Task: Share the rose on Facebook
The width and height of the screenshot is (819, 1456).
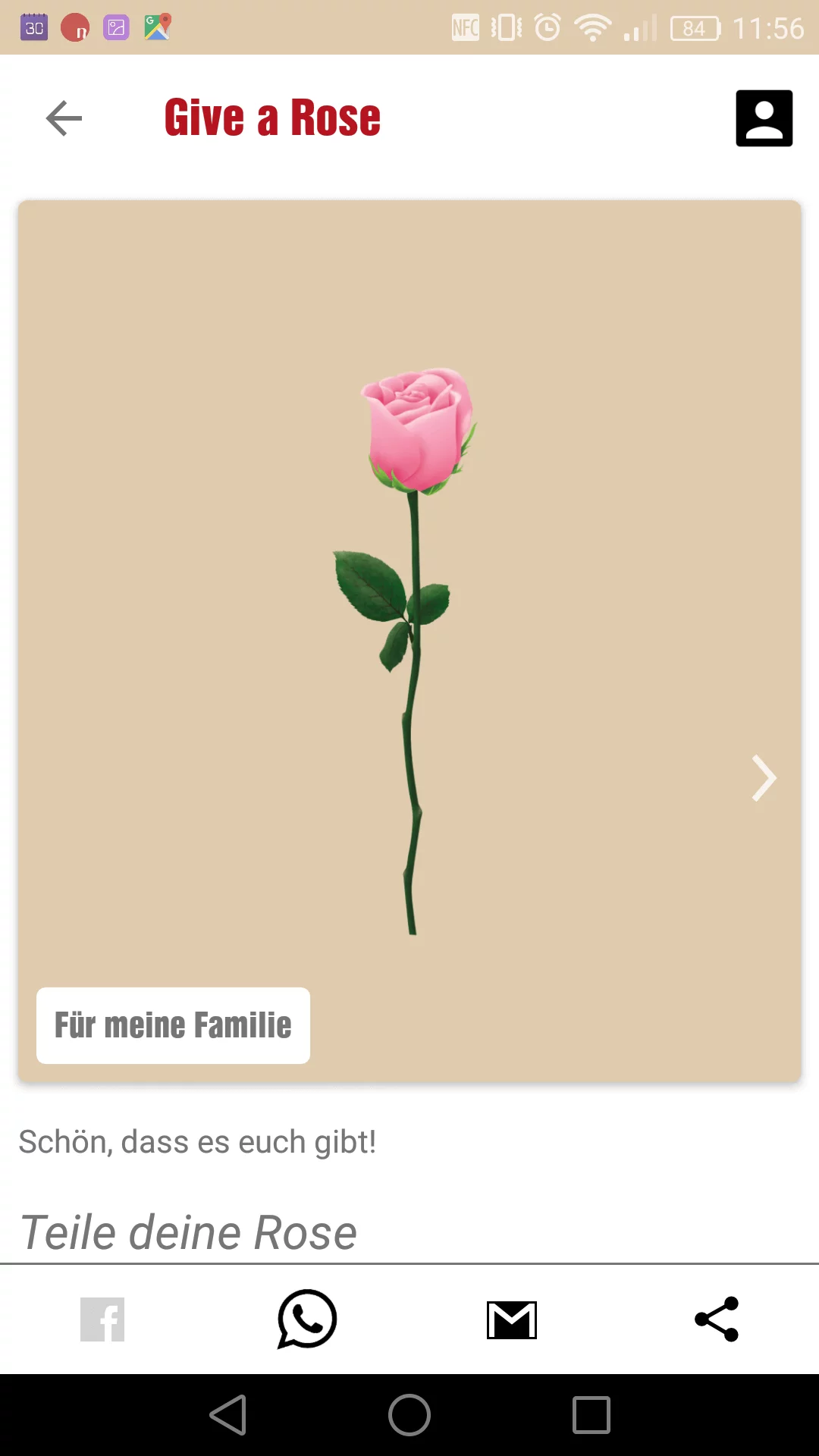Action: tap(102, 1319)
